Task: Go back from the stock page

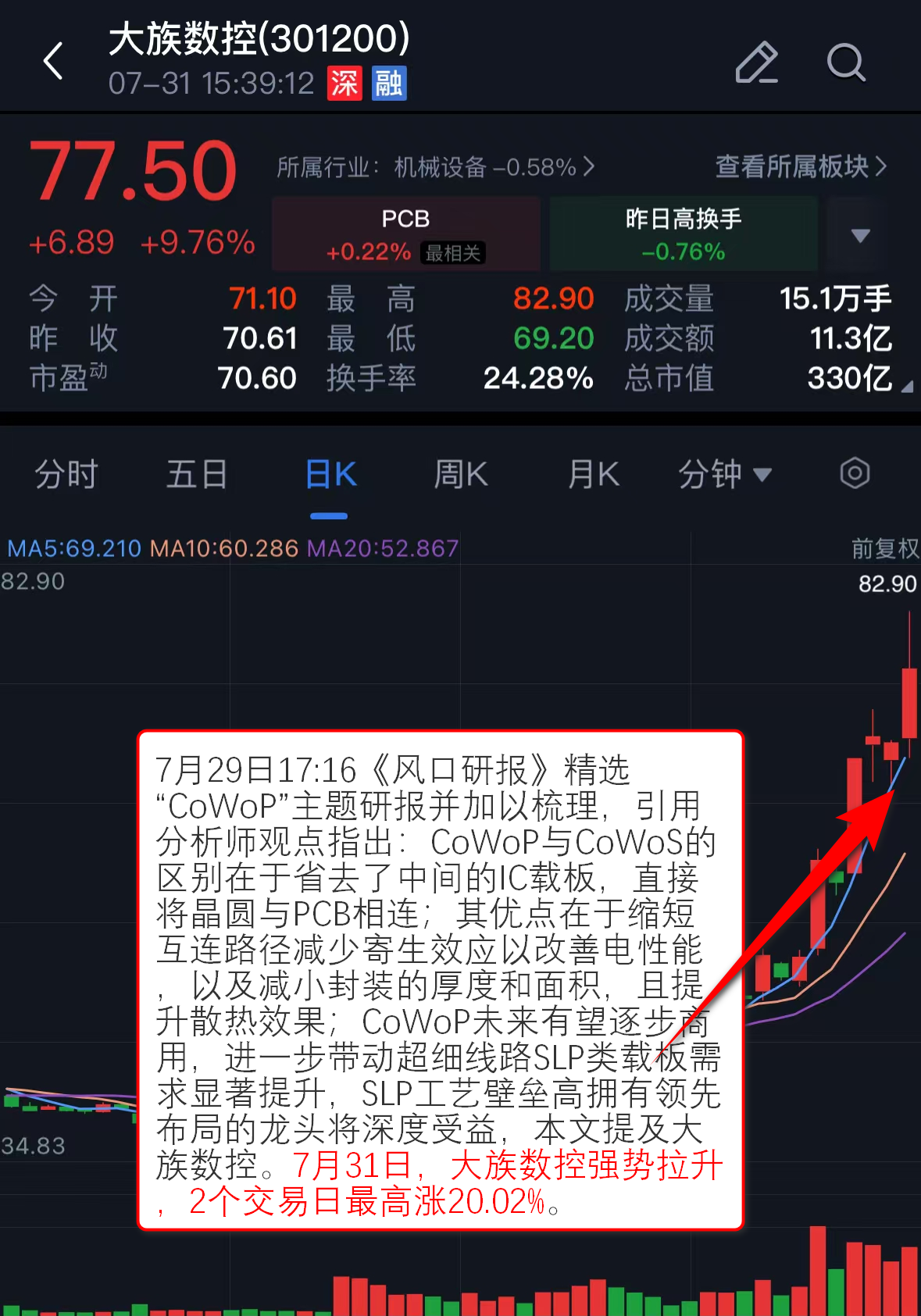Action: (53, 61)
